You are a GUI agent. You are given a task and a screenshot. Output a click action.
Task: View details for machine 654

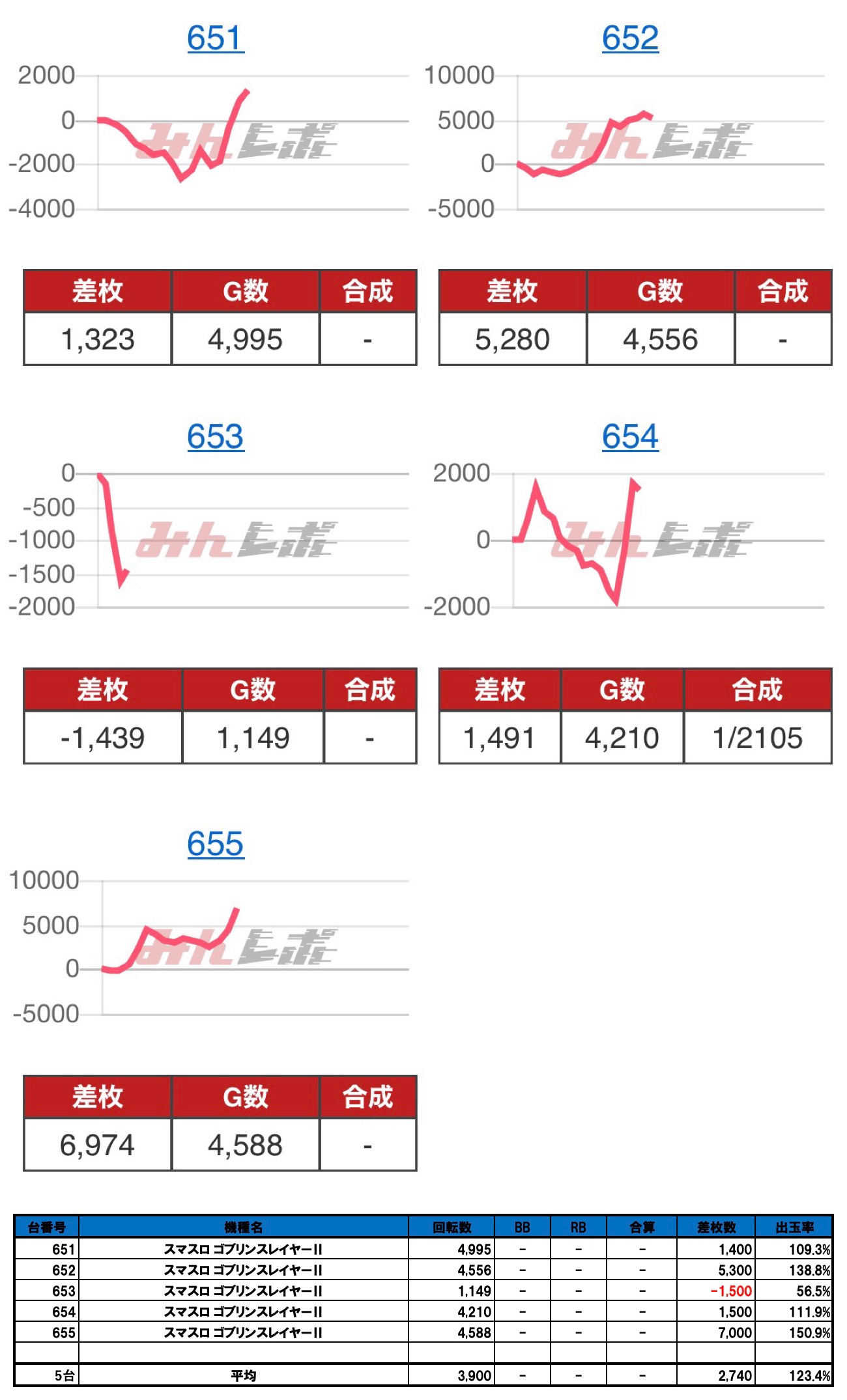629,436
